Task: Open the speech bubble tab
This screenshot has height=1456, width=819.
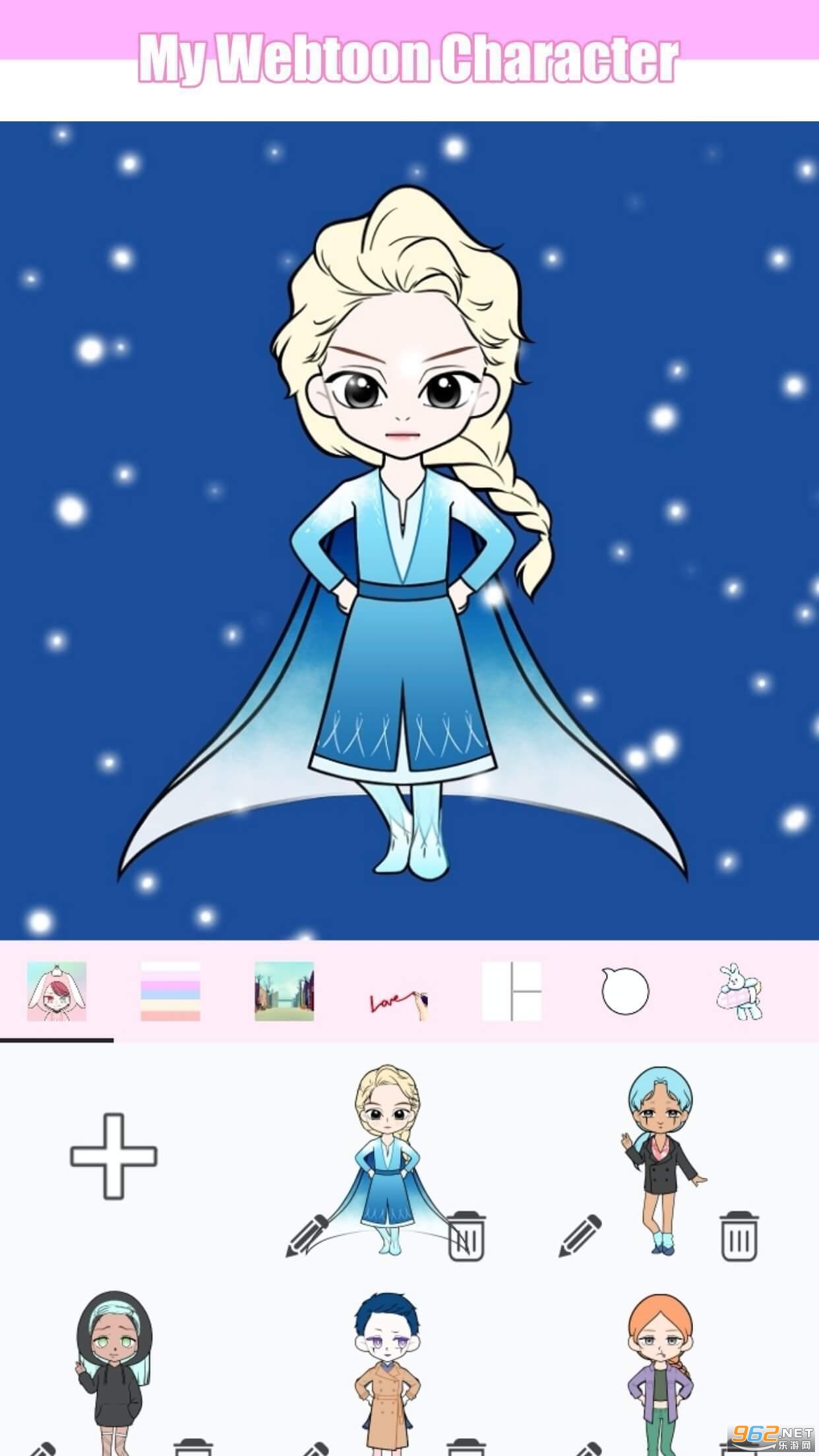Action: (625, 991)
